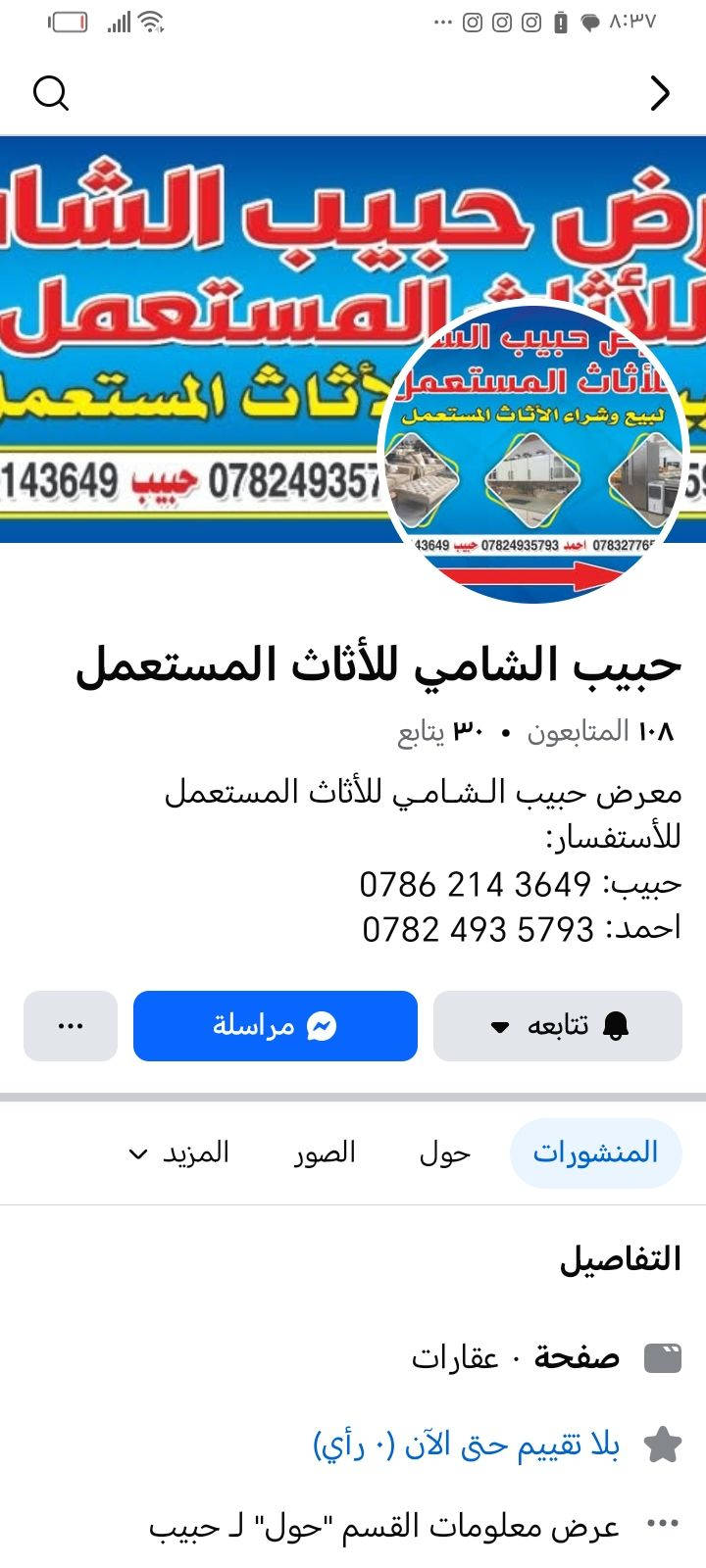The image size is (706, 1568).
Task: Open the تتابعه following dropdown
Action: (557, 1026)
